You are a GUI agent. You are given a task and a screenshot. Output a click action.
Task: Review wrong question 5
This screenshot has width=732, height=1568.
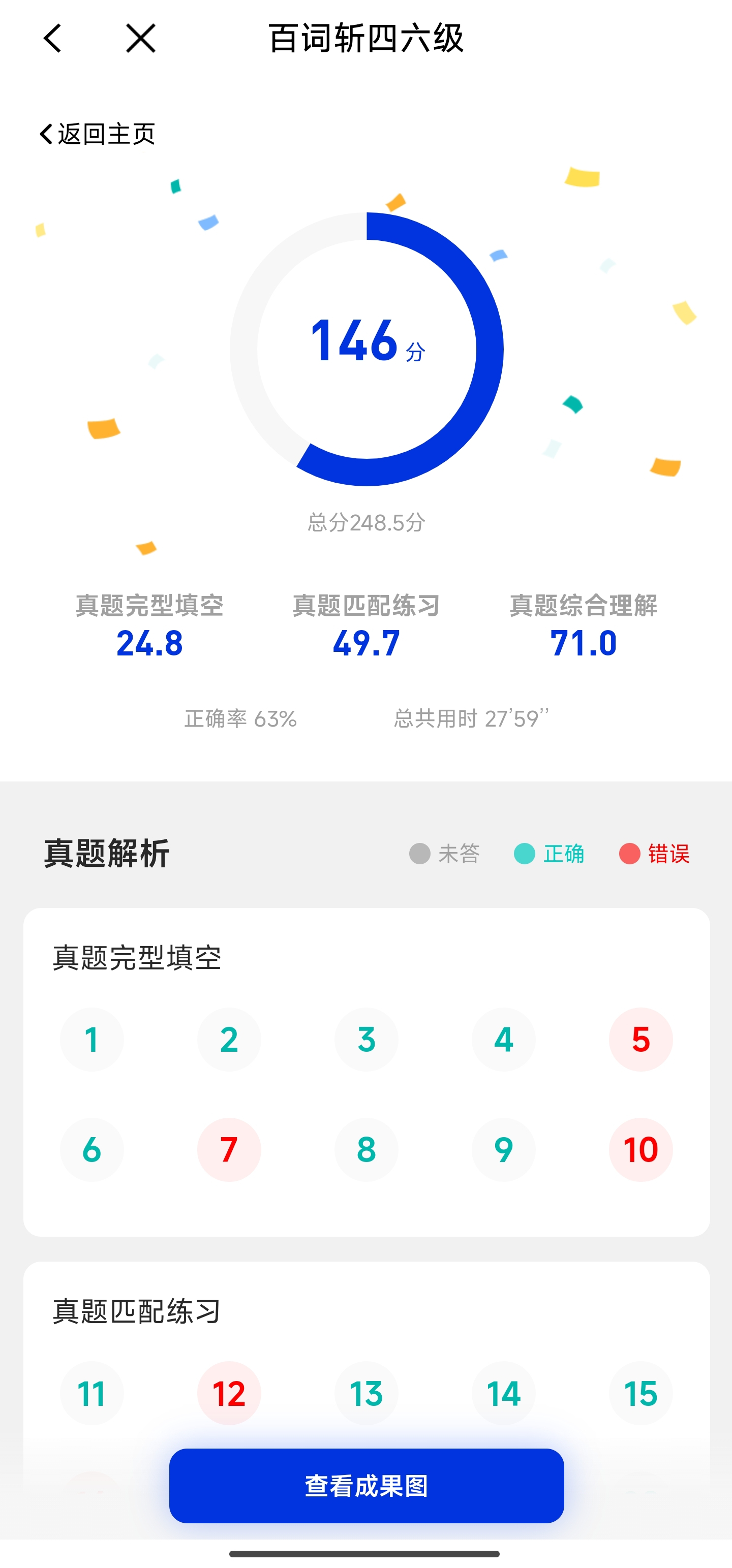pos(640,1039)
